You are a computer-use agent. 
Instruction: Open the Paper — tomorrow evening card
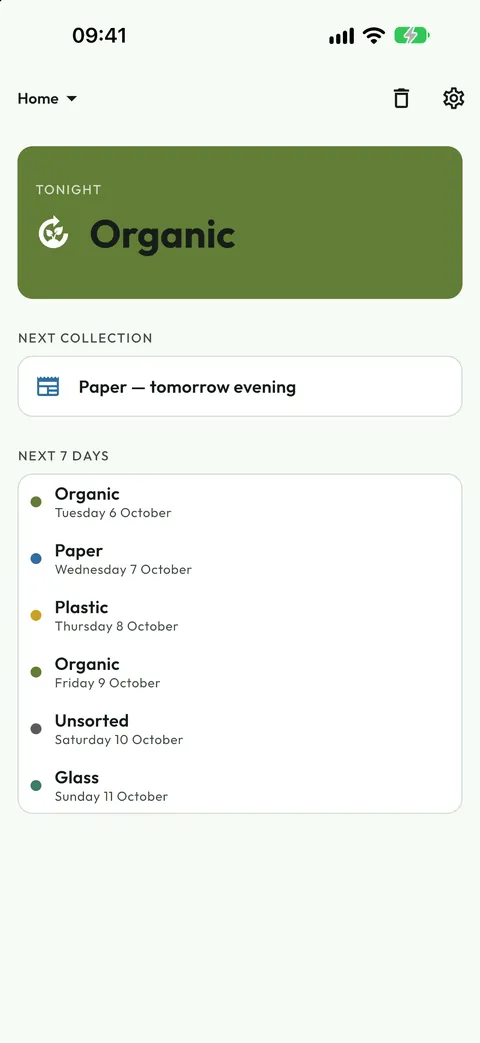240,386
